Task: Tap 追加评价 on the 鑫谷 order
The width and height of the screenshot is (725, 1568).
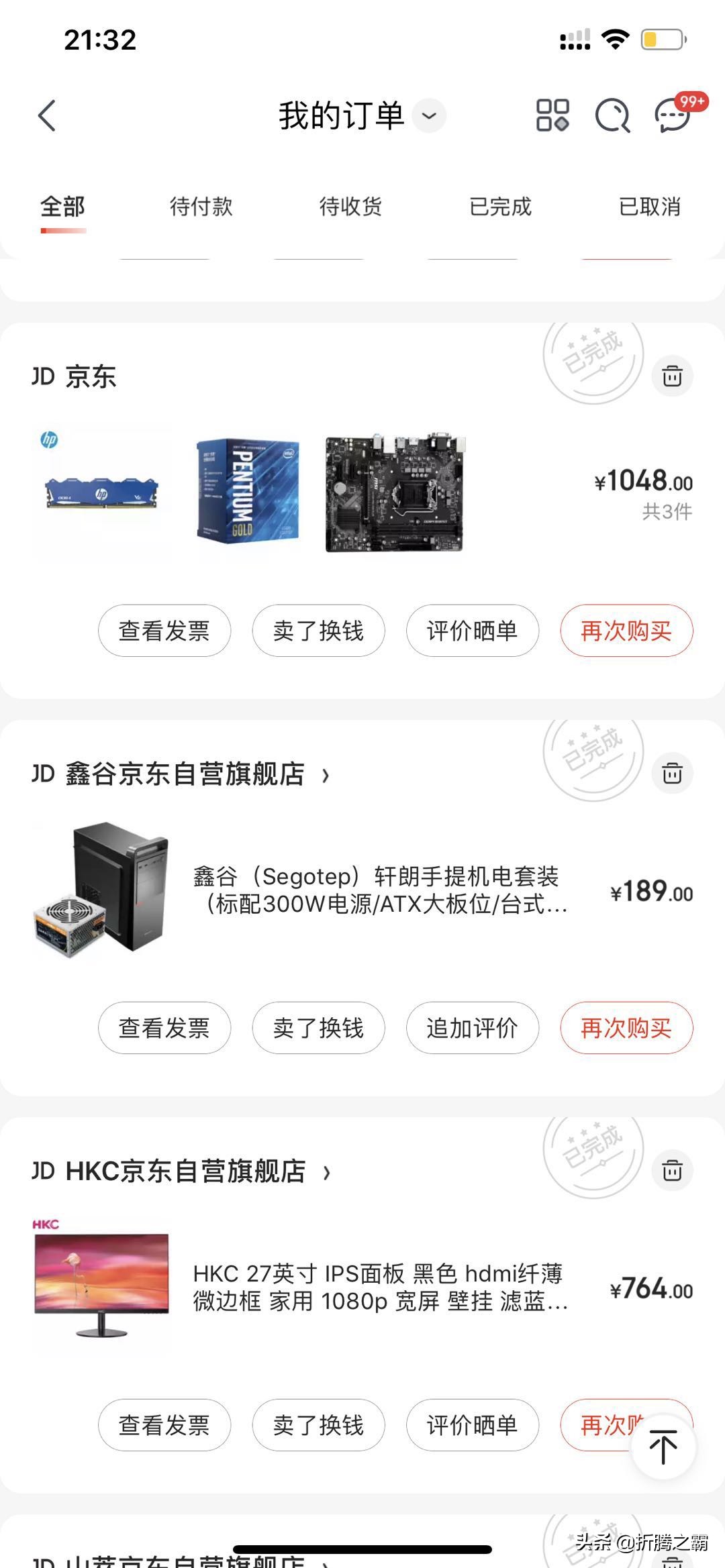Action: click(472, 1028)
